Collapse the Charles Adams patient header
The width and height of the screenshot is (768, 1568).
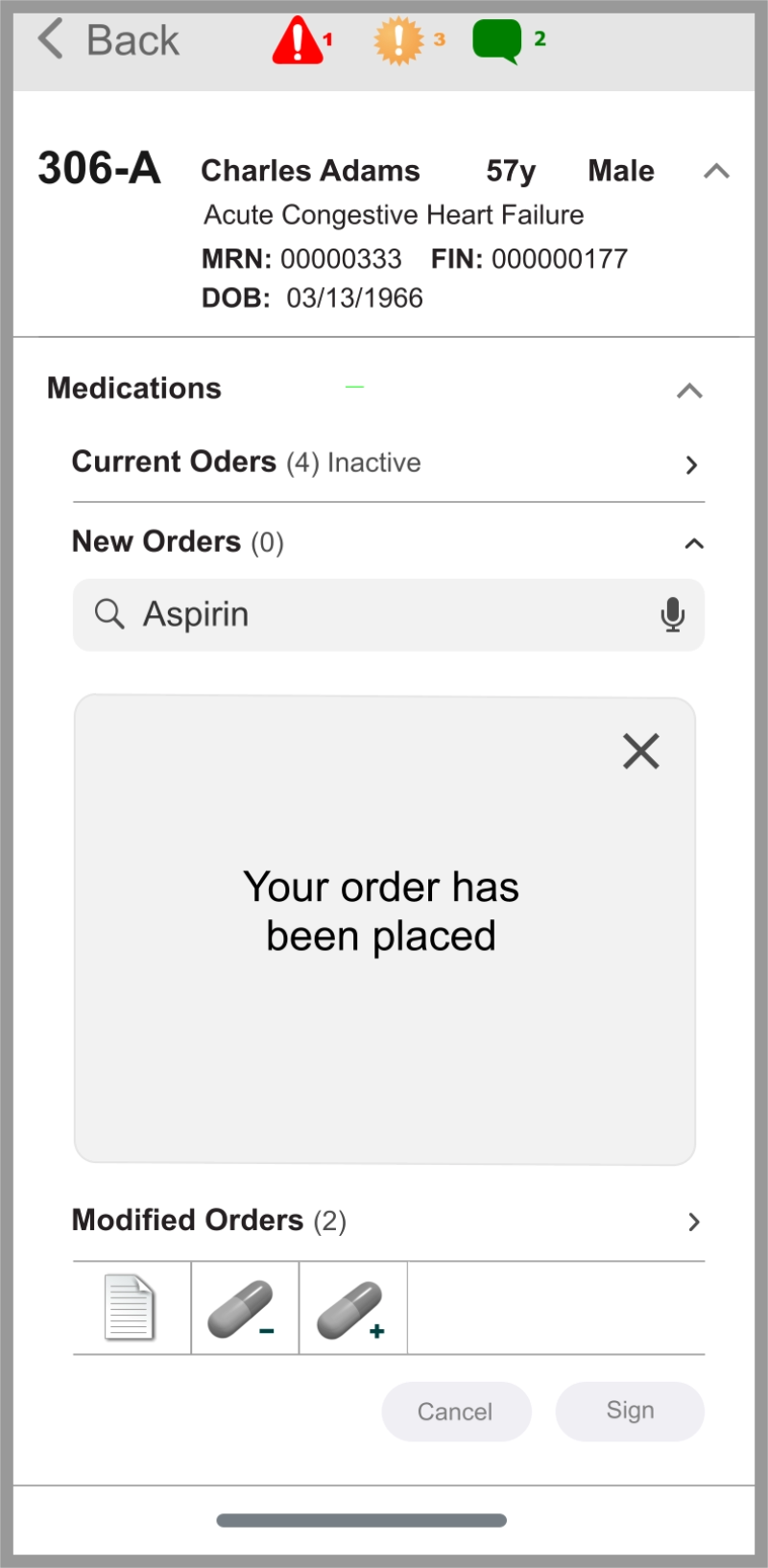[716, 172]
